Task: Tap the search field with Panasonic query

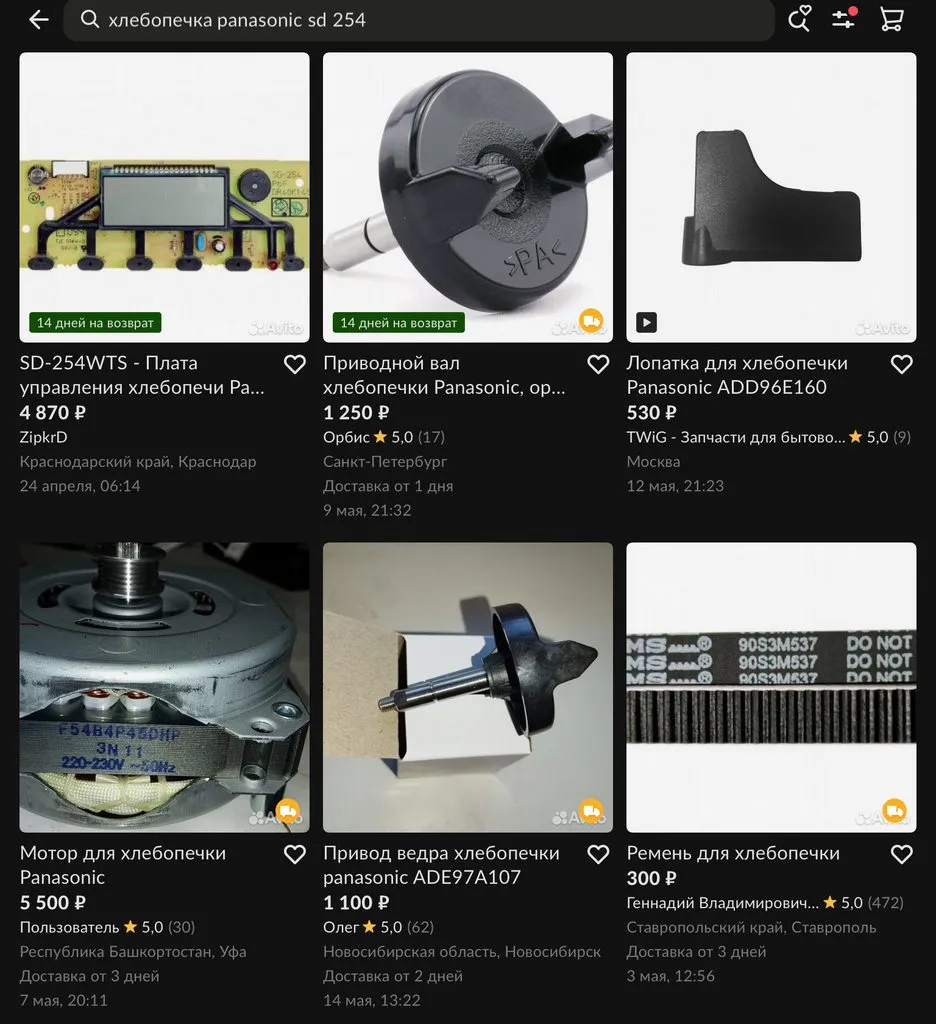Action: [x=420, y=20]
